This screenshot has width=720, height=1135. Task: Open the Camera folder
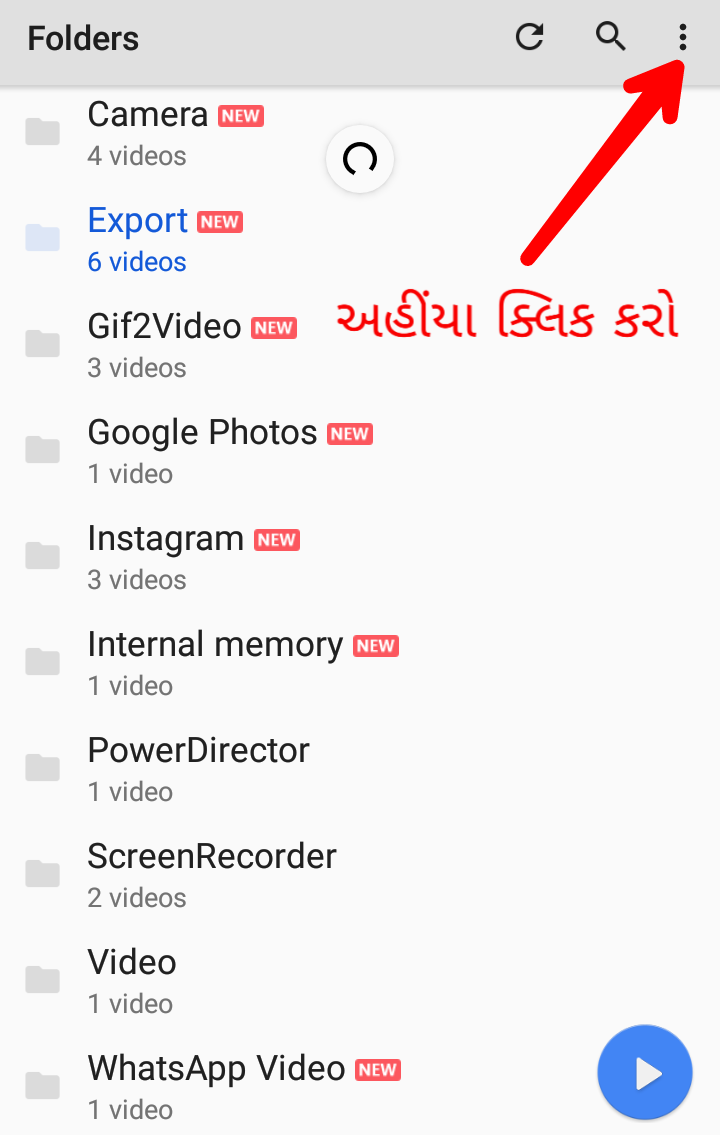point(148,133)
